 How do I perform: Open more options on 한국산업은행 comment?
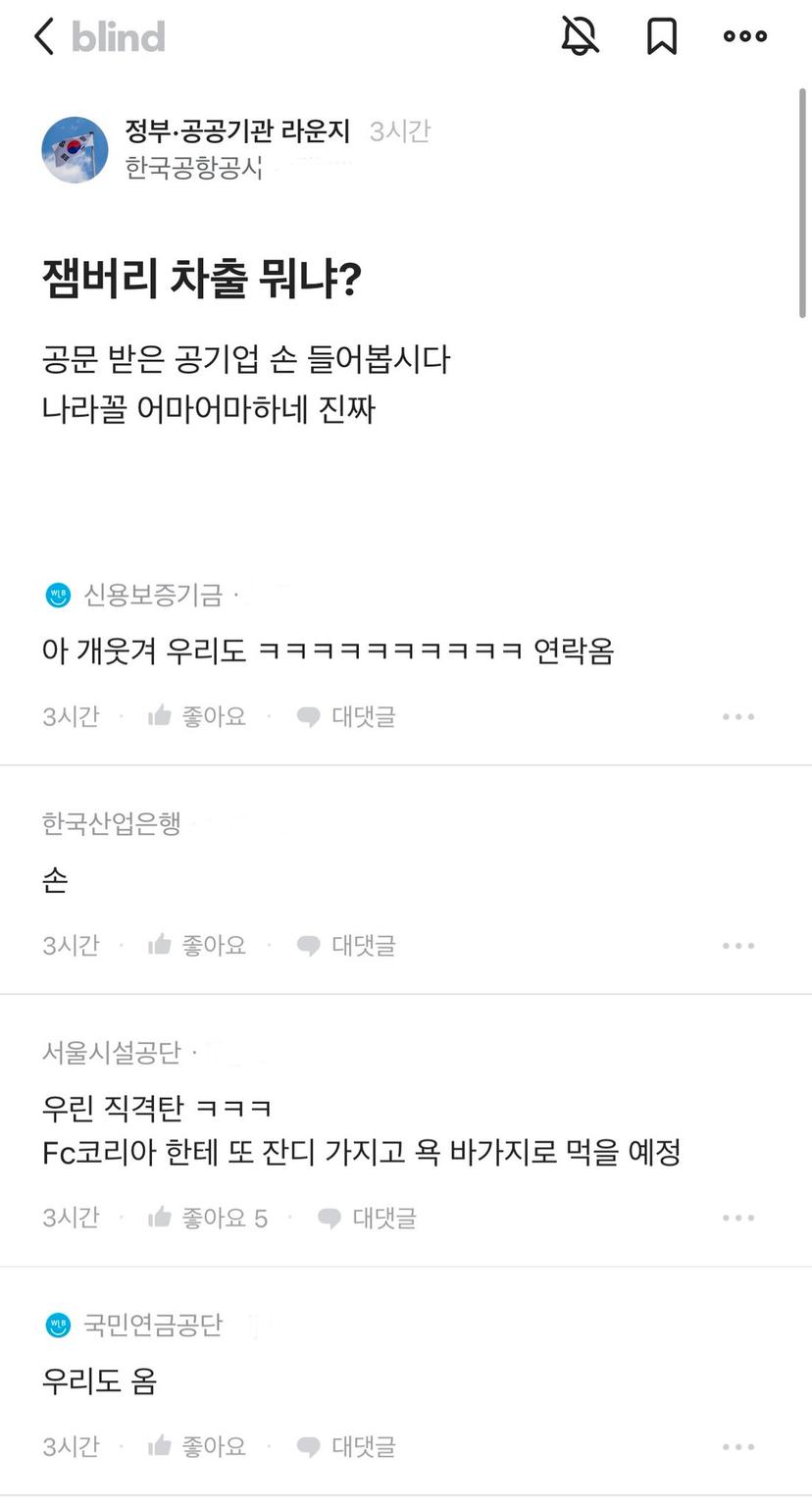click(737, 945)
